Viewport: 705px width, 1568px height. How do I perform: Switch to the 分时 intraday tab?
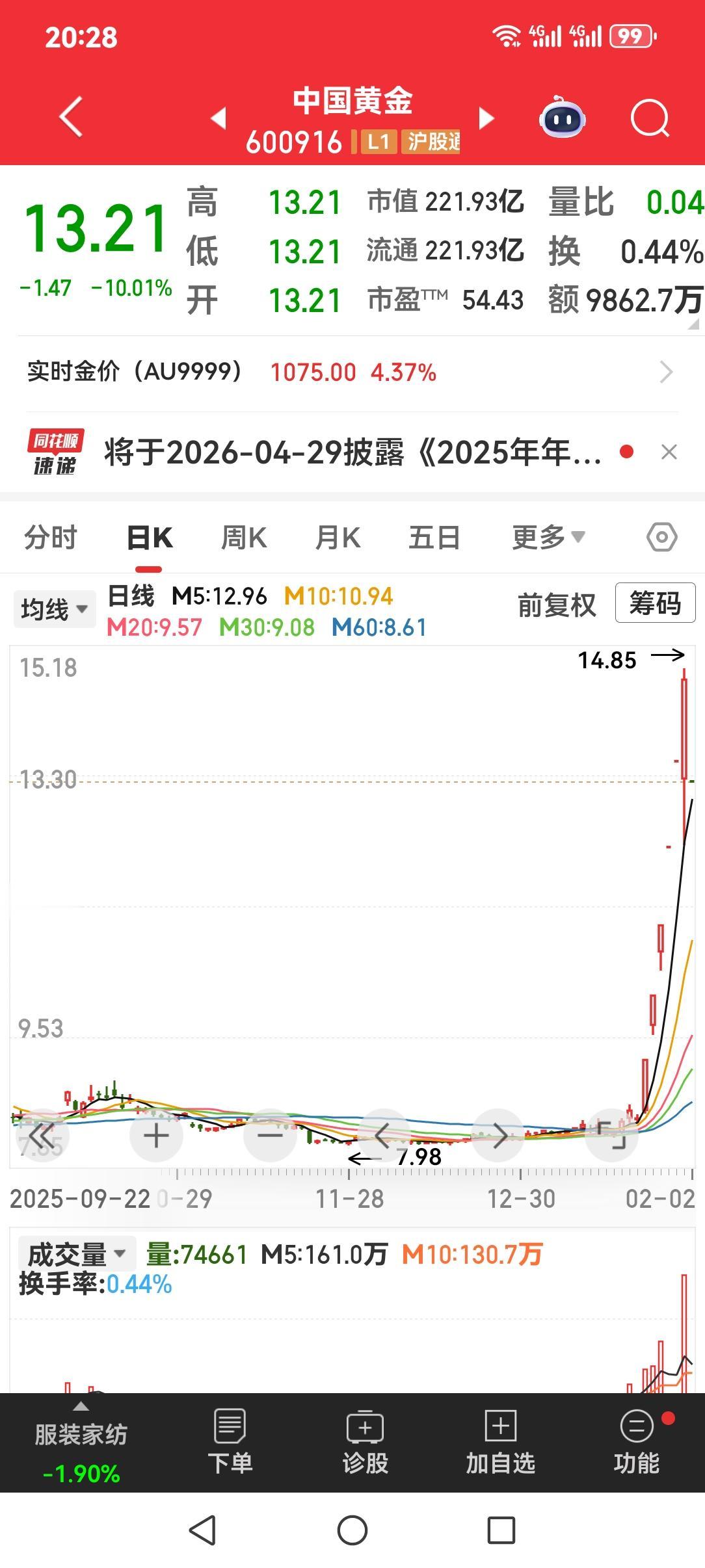[50, 537]
